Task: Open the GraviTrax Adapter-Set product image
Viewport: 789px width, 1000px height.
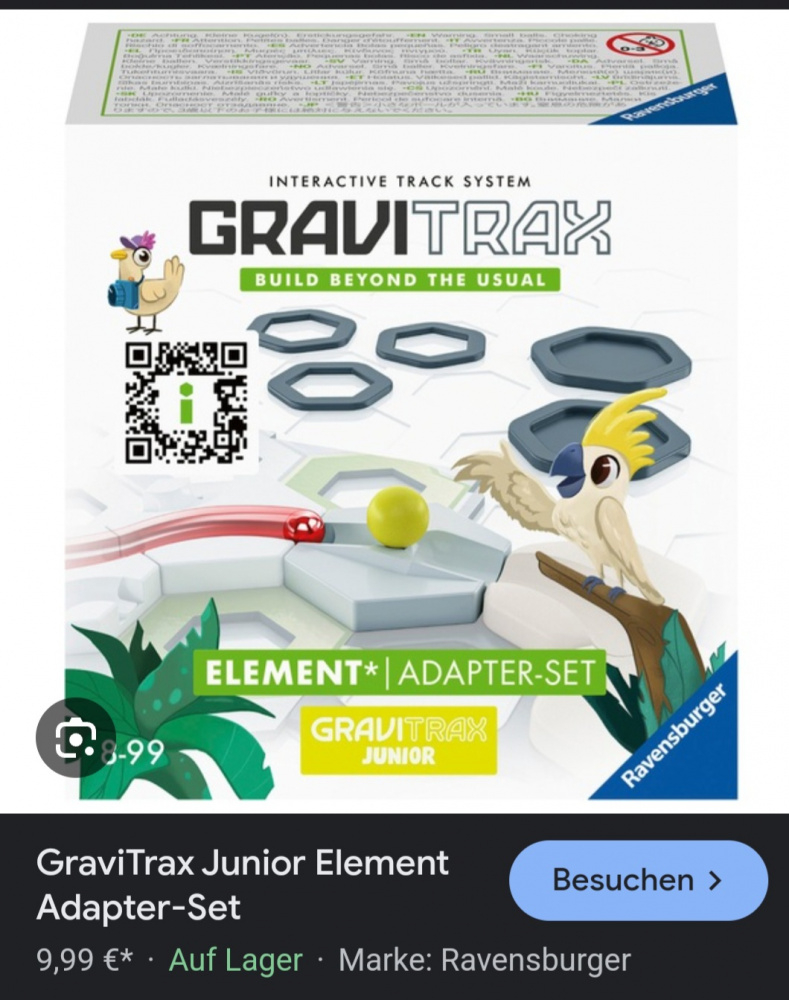Action: pyautogui.click(x=400, y=420)
